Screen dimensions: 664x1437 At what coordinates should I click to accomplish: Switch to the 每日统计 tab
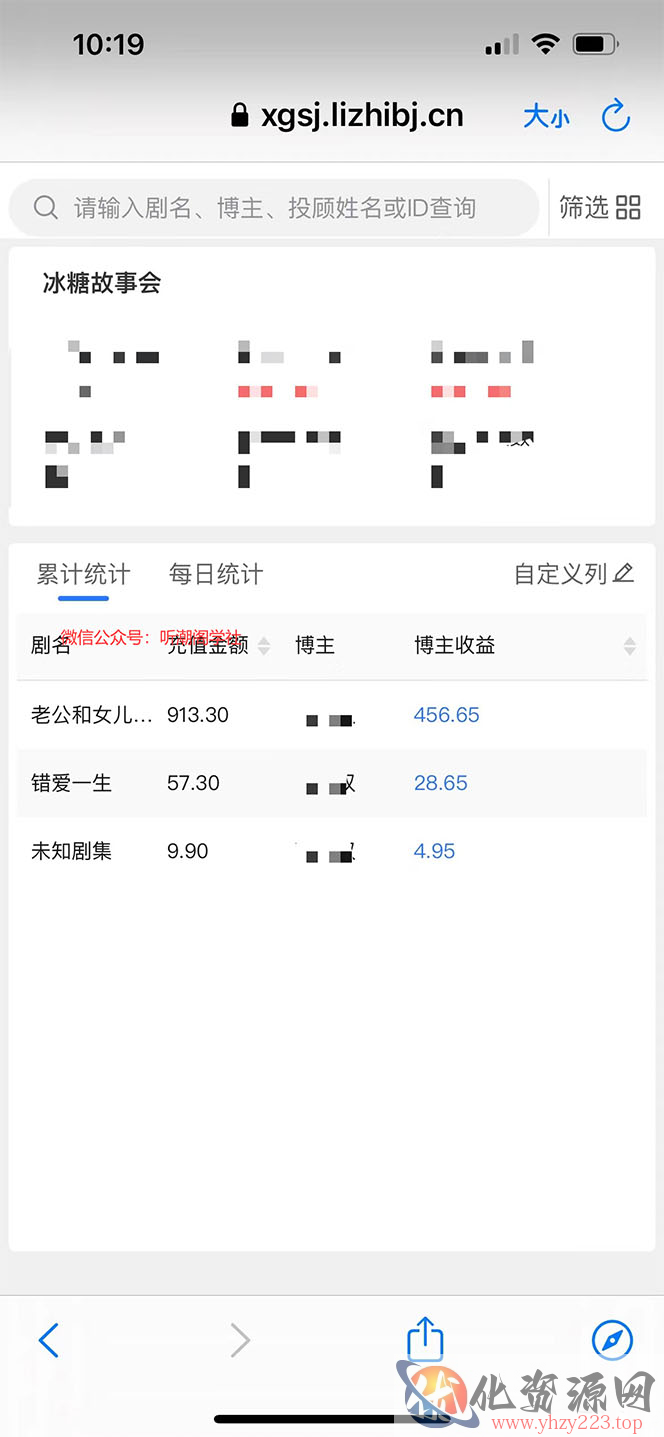[x=216, y=574]
